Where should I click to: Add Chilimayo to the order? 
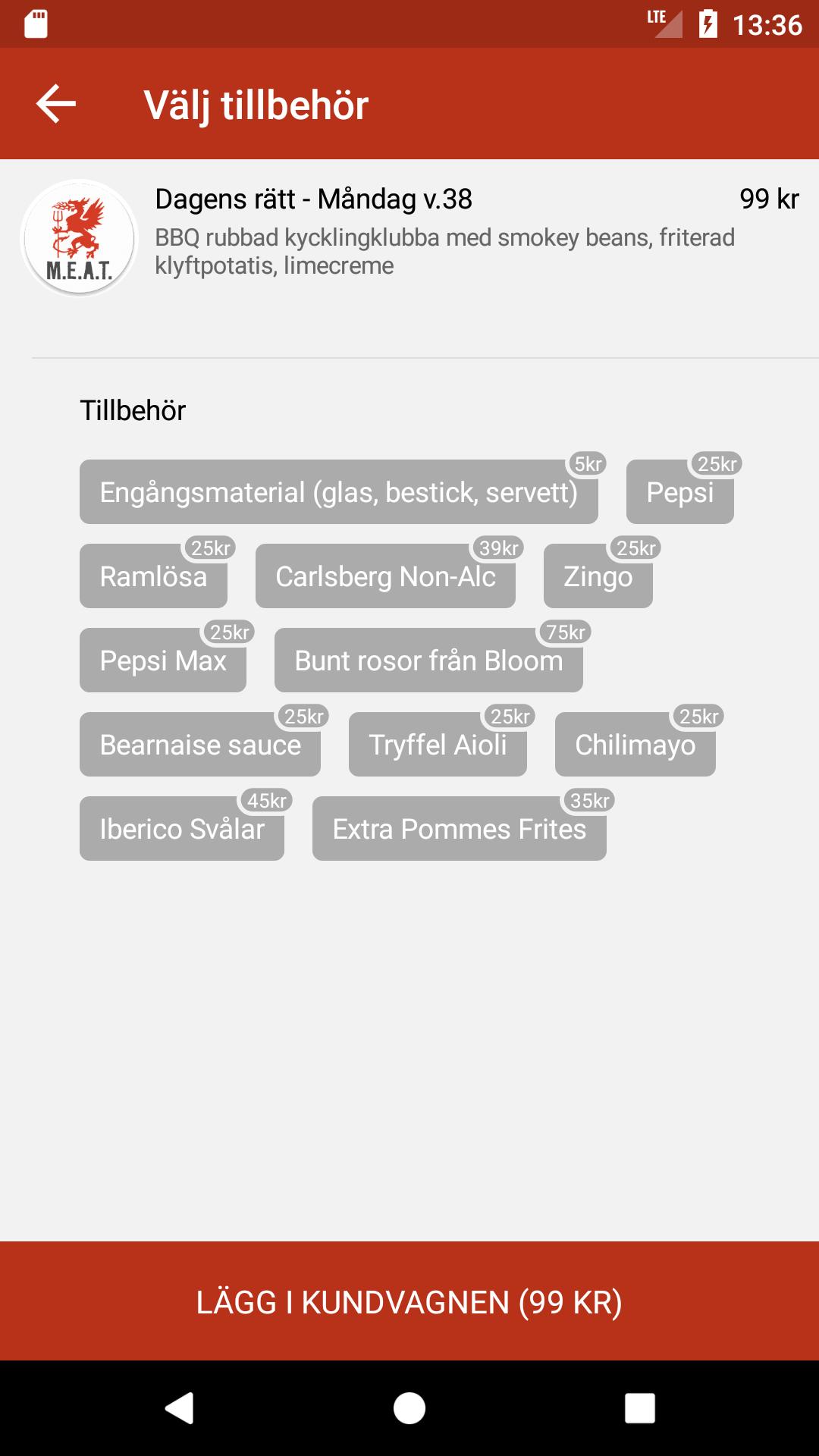pos(635,745)
